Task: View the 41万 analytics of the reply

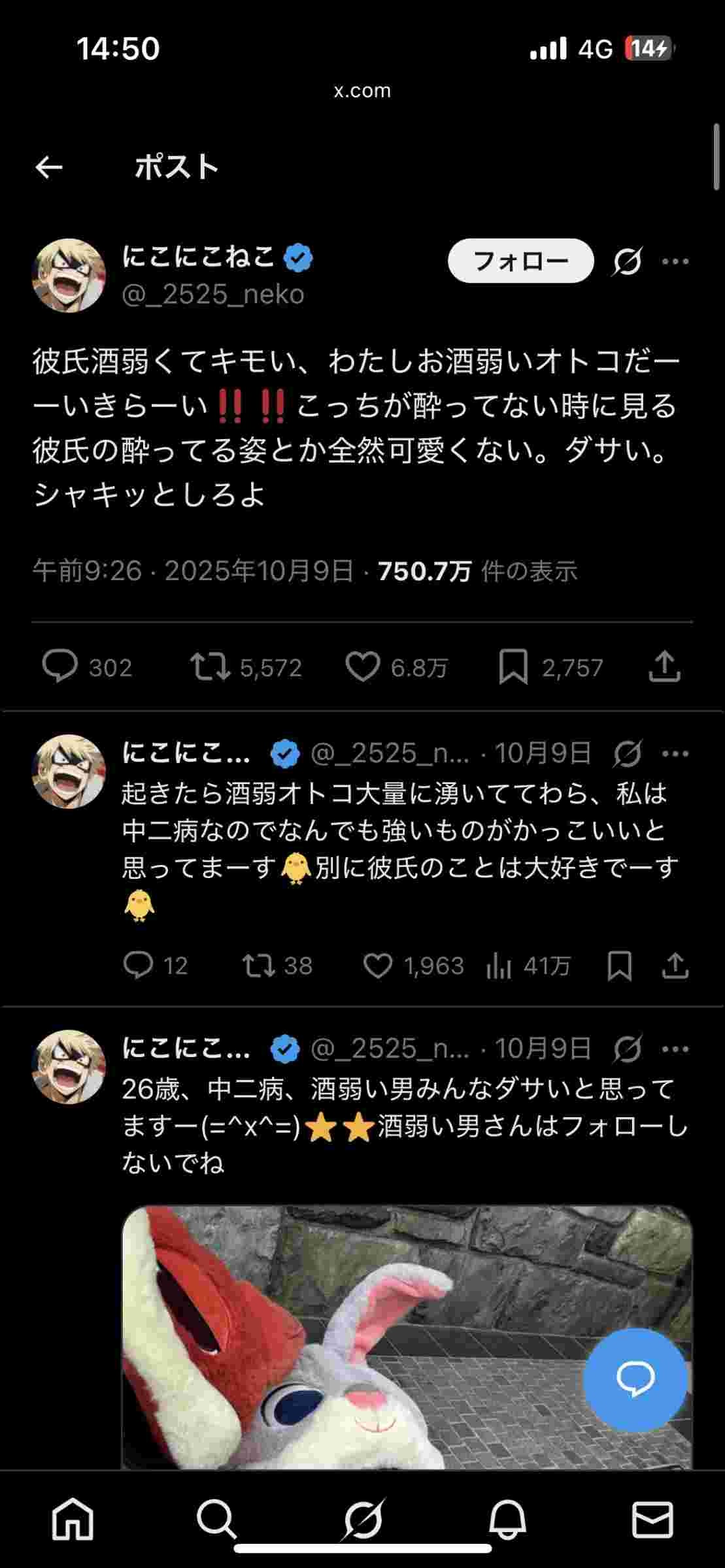Action: coord(499,966)
